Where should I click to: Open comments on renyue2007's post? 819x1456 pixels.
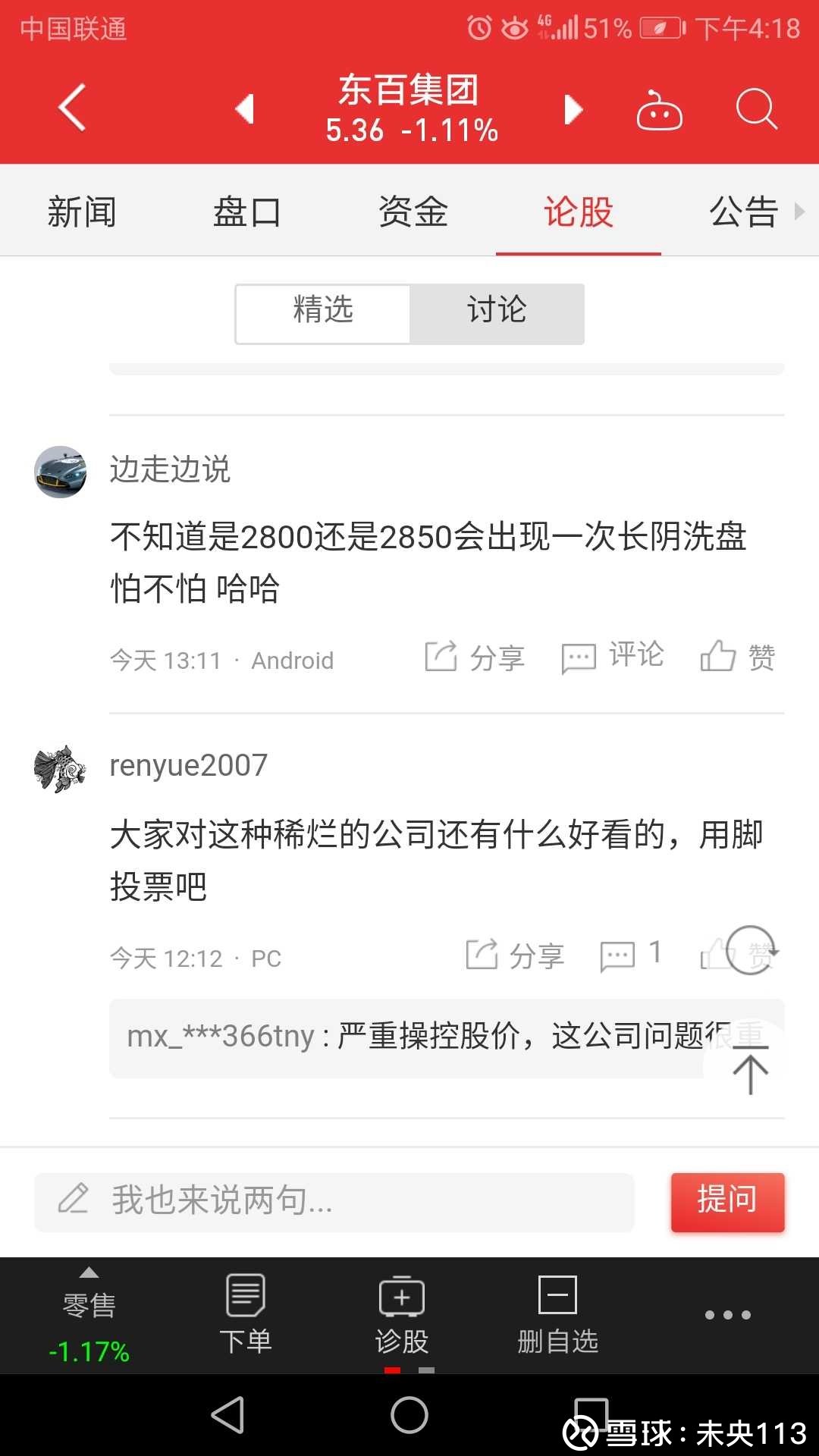pyautogui.click(x=631, y=955)
